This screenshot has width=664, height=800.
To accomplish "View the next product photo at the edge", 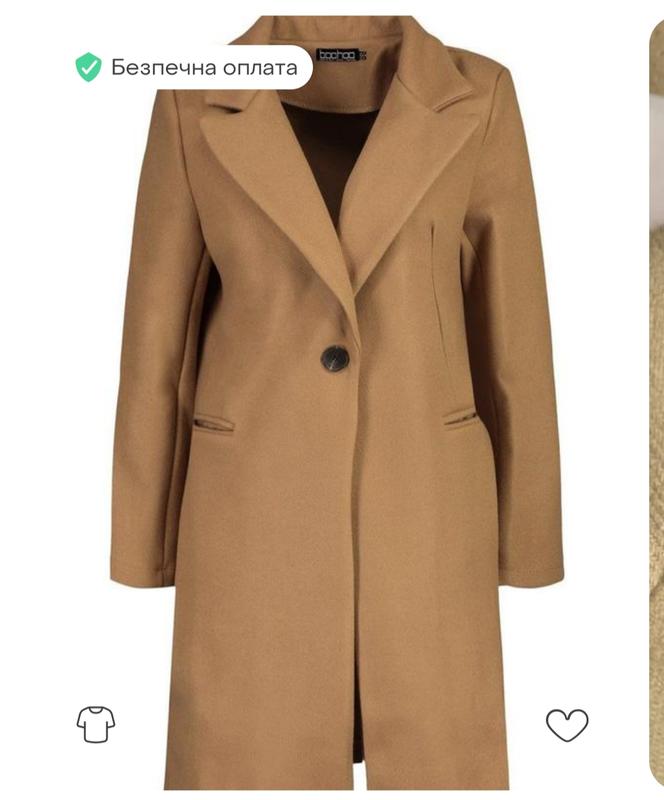I will tap(656, 400).
